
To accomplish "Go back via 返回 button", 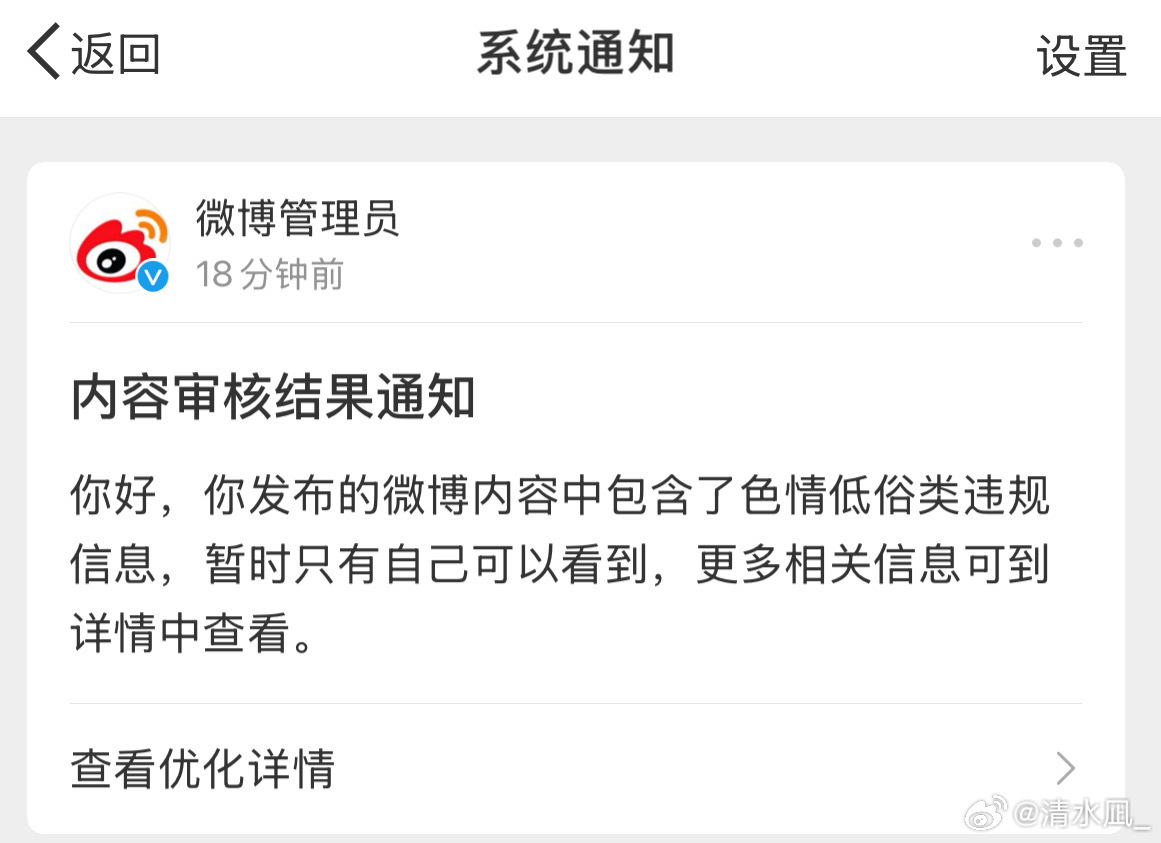I will click(x=93, y=53).
